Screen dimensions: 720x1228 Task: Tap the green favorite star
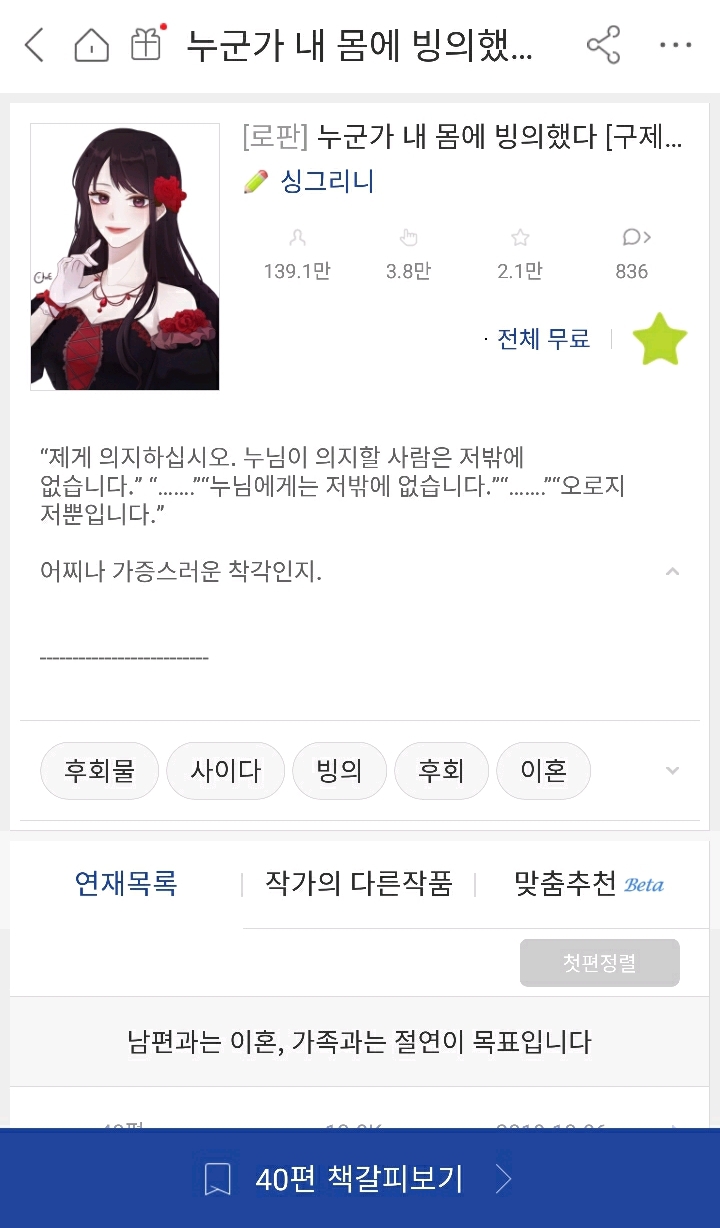(x=659, y=340)
